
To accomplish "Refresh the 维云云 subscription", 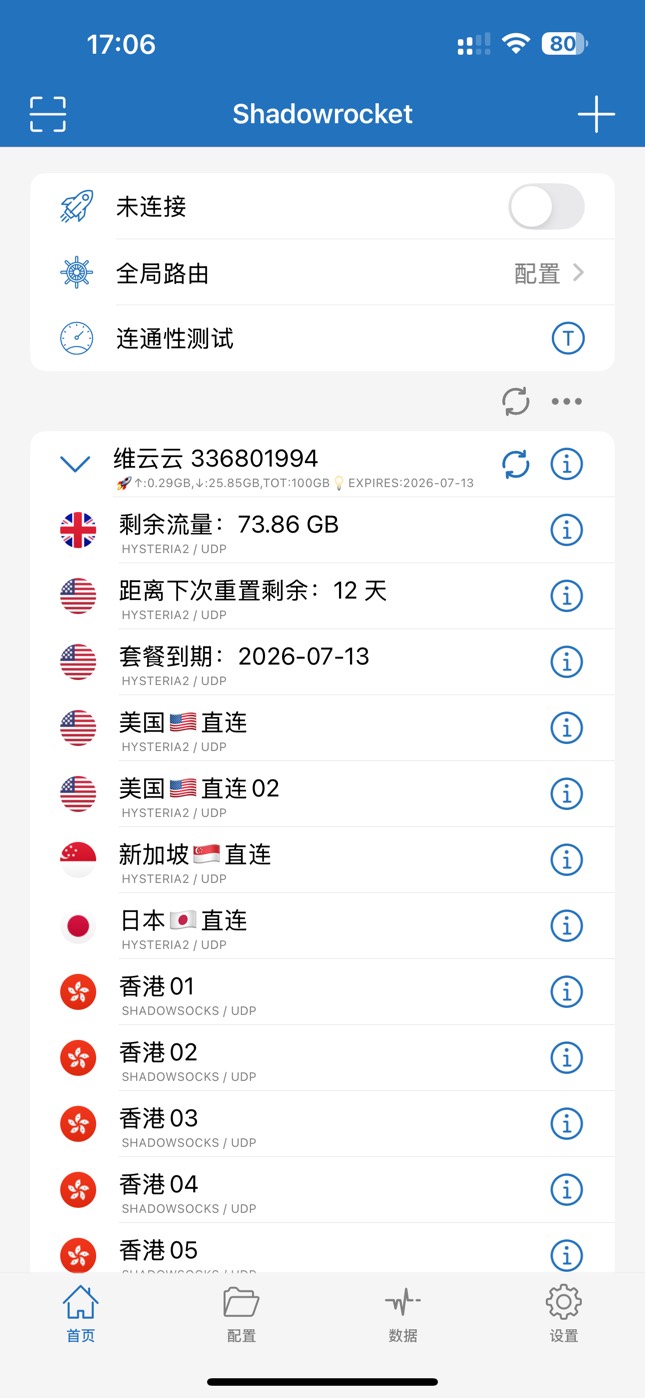I will 515,464.
